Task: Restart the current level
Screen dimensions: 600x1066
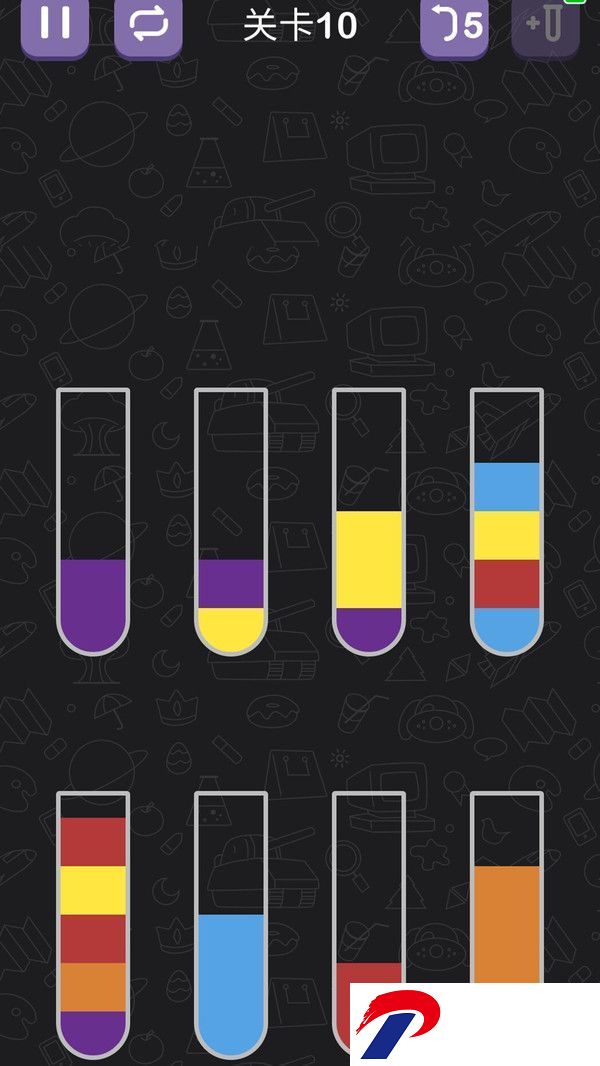Action: click(x=148, y=25)
